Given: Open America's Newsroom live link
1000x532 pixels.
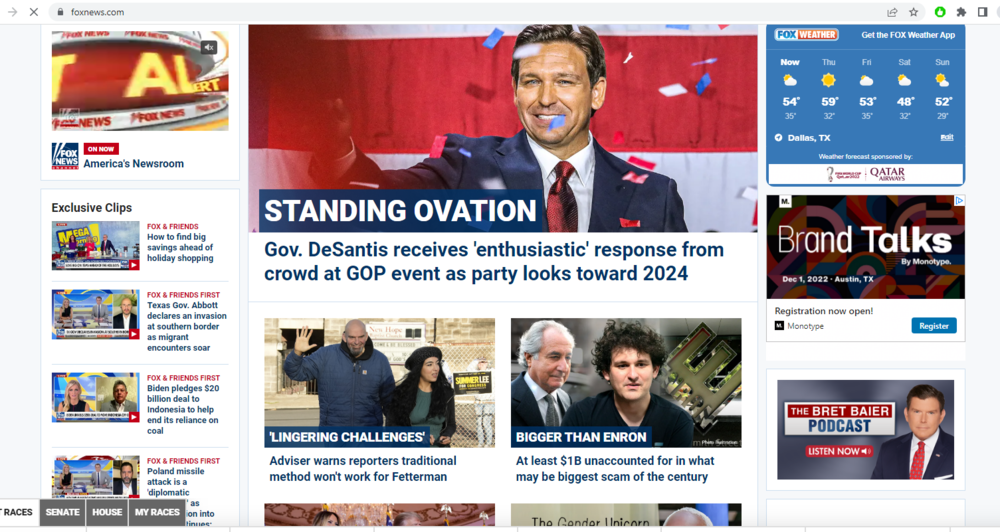Looking at the screenshot, I should tap(133, 163).
